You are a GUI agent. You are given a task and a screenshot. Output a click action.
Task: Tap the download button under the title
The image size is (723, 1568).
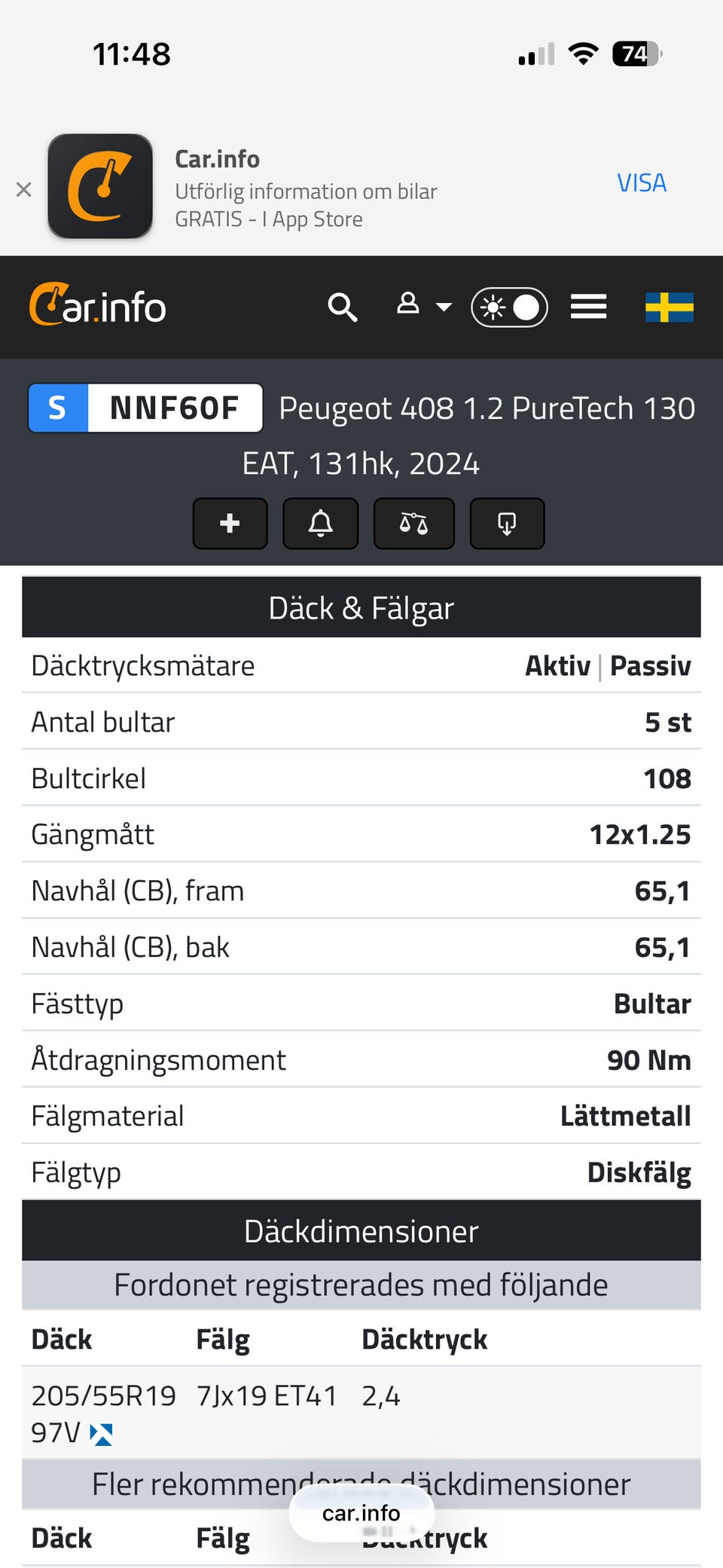(x=507, y=523)
